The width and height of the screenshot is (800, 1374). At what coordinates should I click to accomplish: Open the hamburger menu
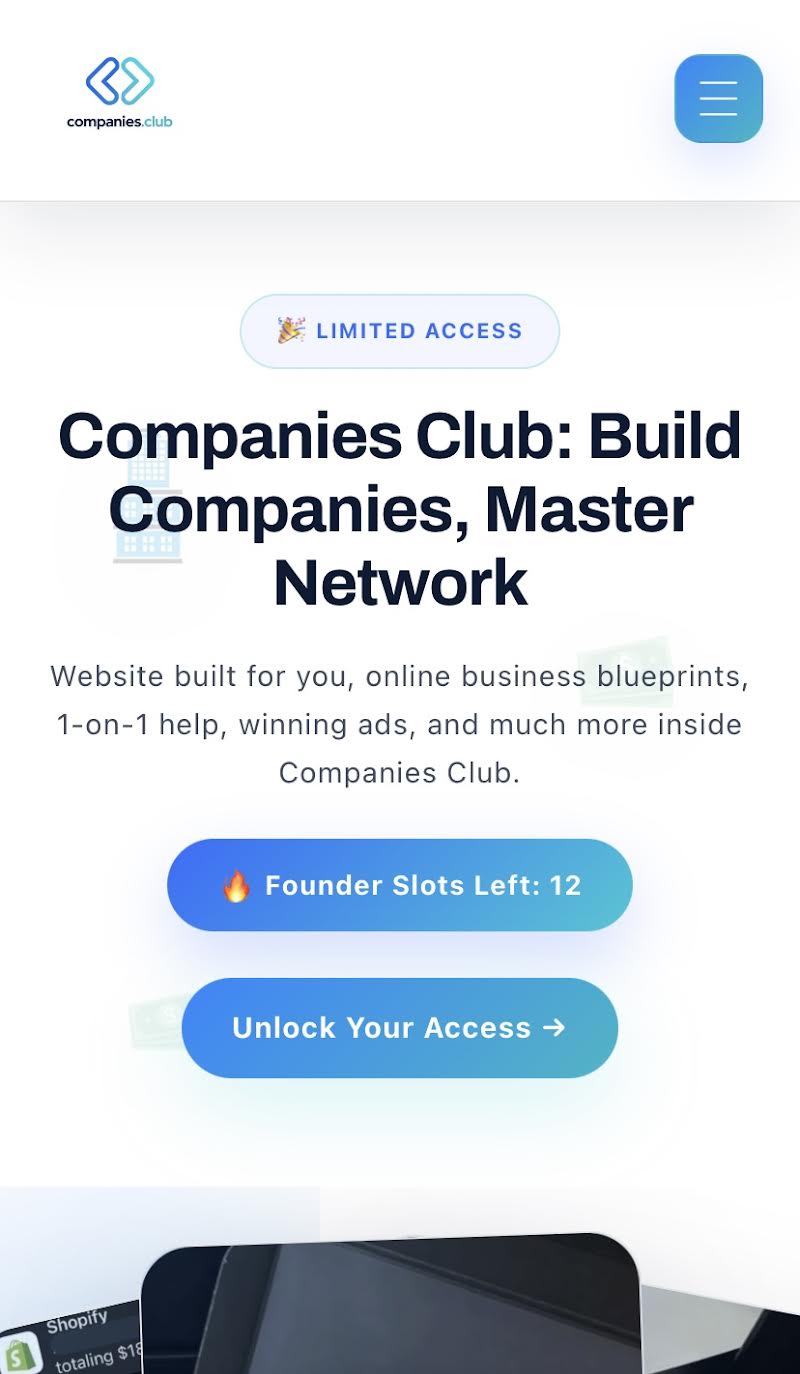click(x=718, y=98)
